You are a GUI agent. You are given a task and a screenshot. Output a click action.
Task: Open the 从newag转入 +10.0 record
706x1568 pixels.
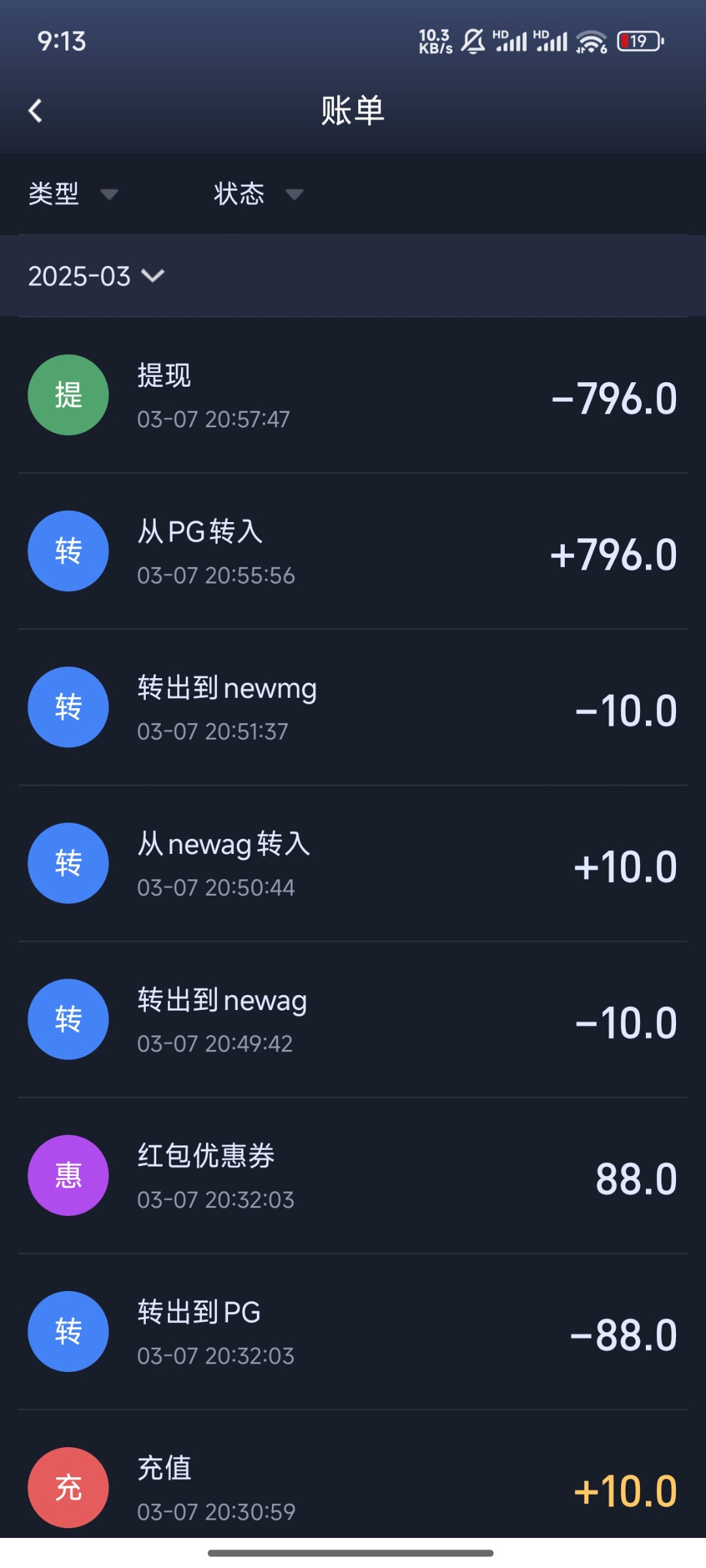click(353, 864)
